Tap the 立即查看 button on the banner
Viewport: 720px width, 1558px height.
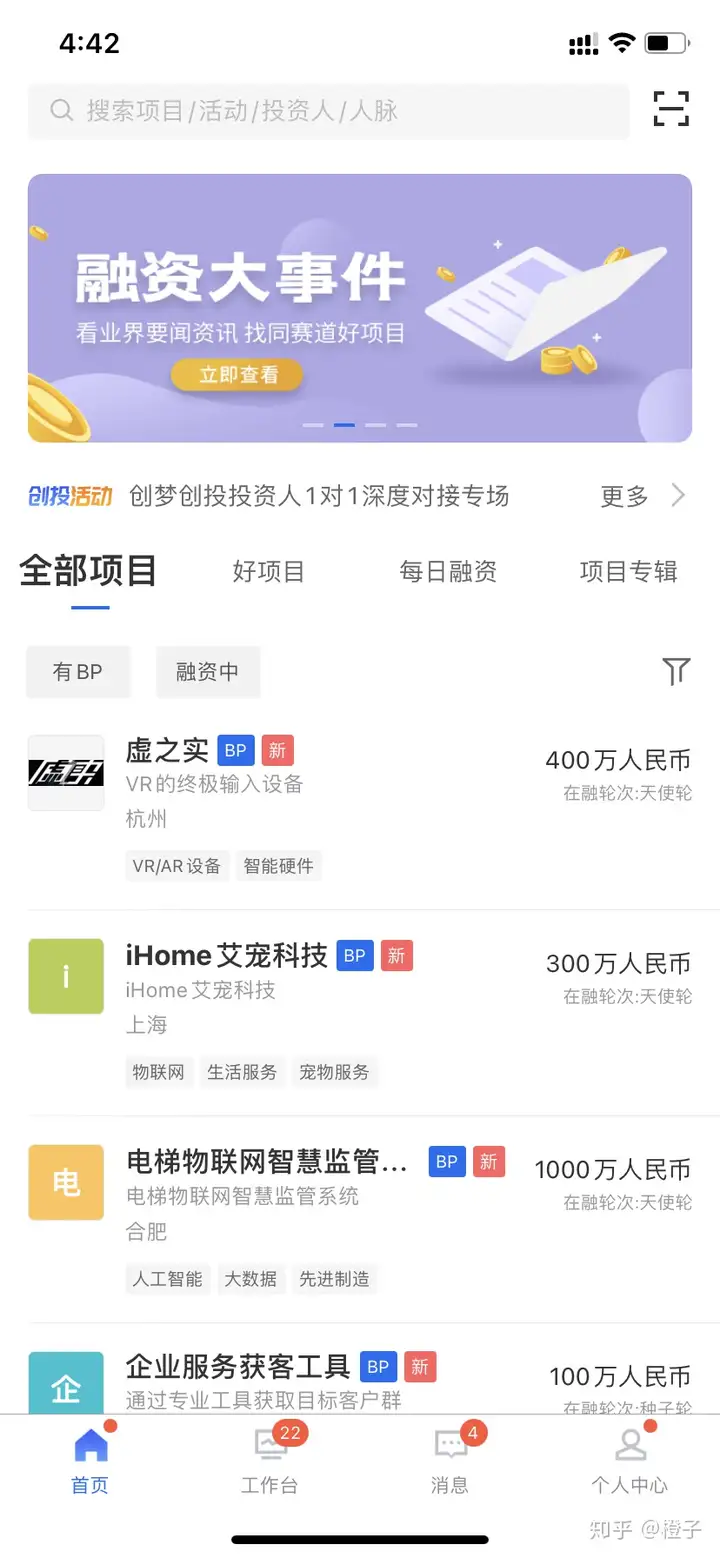click(237, 375)
